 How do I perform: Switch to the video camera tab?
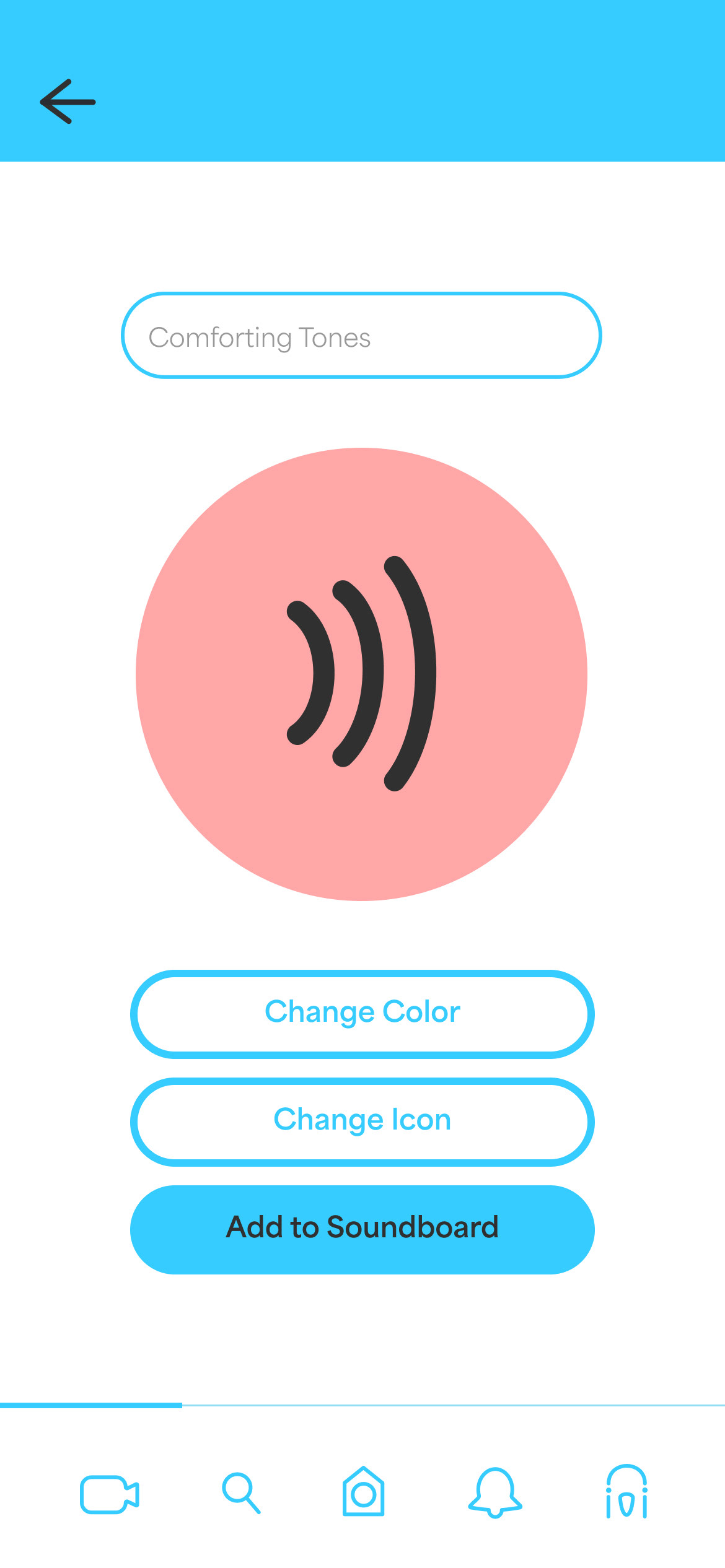pos(110,1494)
